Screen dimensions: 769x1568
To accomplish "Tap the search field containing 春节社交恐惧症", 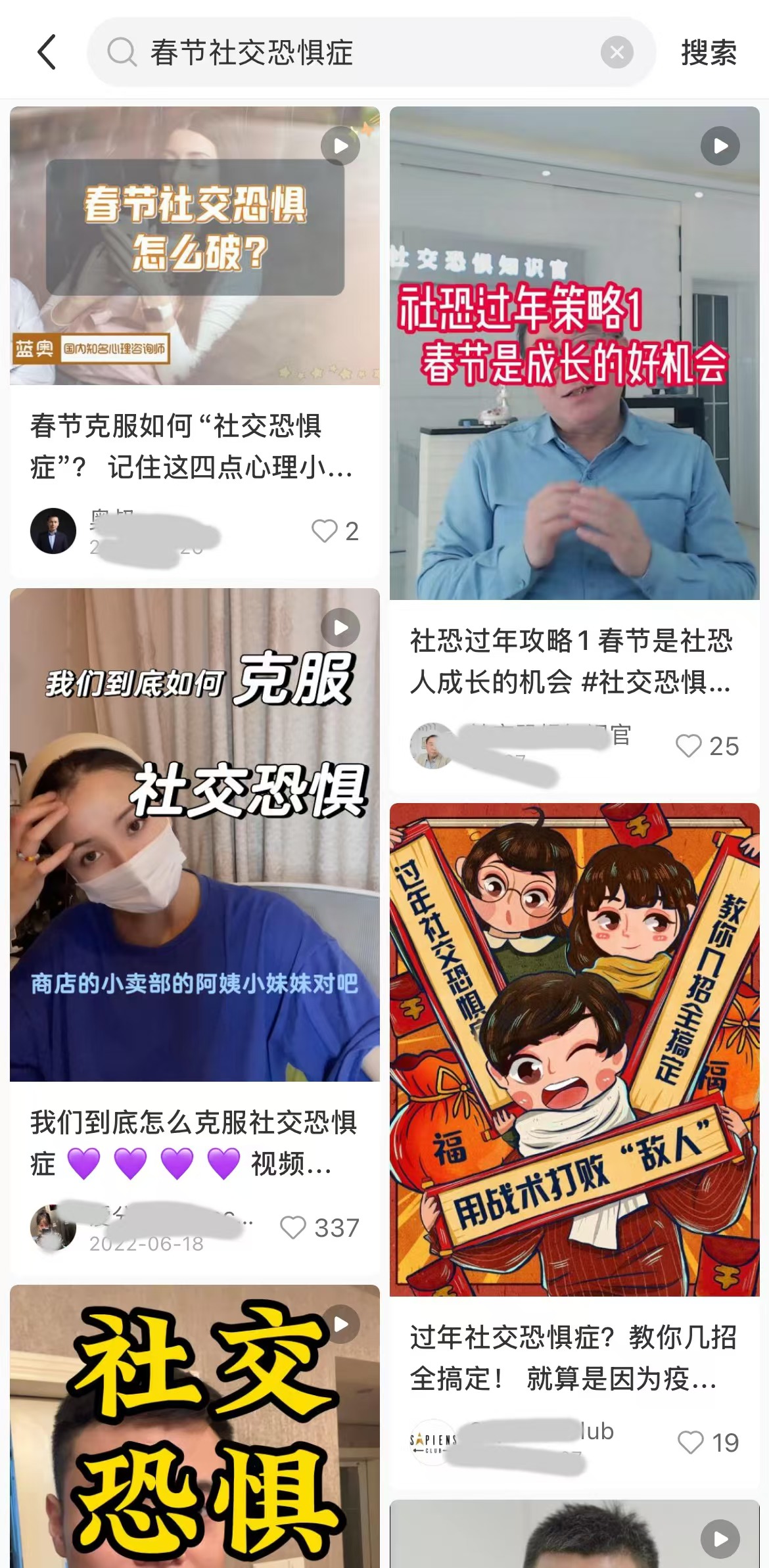I will (355, 53).
